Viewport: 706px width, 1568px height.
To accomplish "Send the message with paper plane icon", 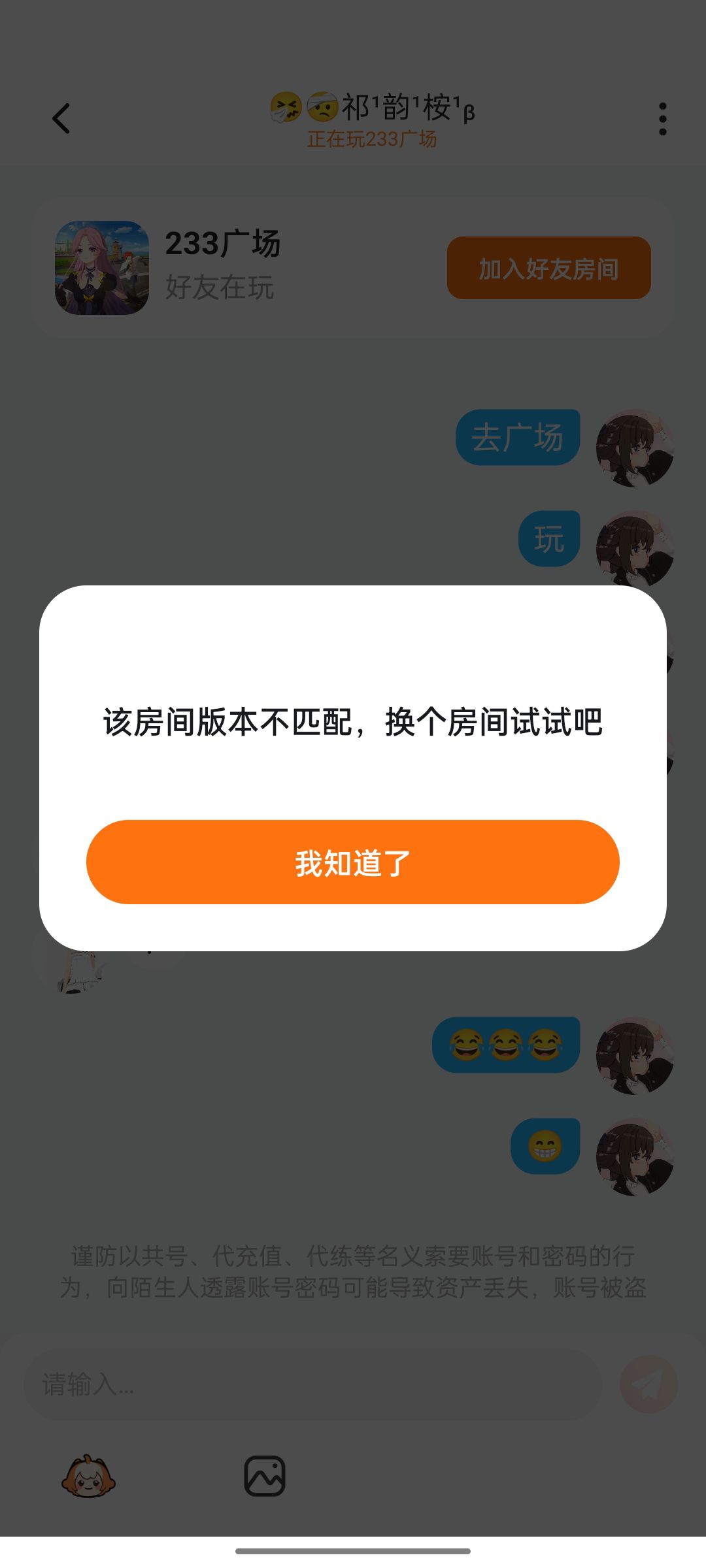I will point(648,1384).
